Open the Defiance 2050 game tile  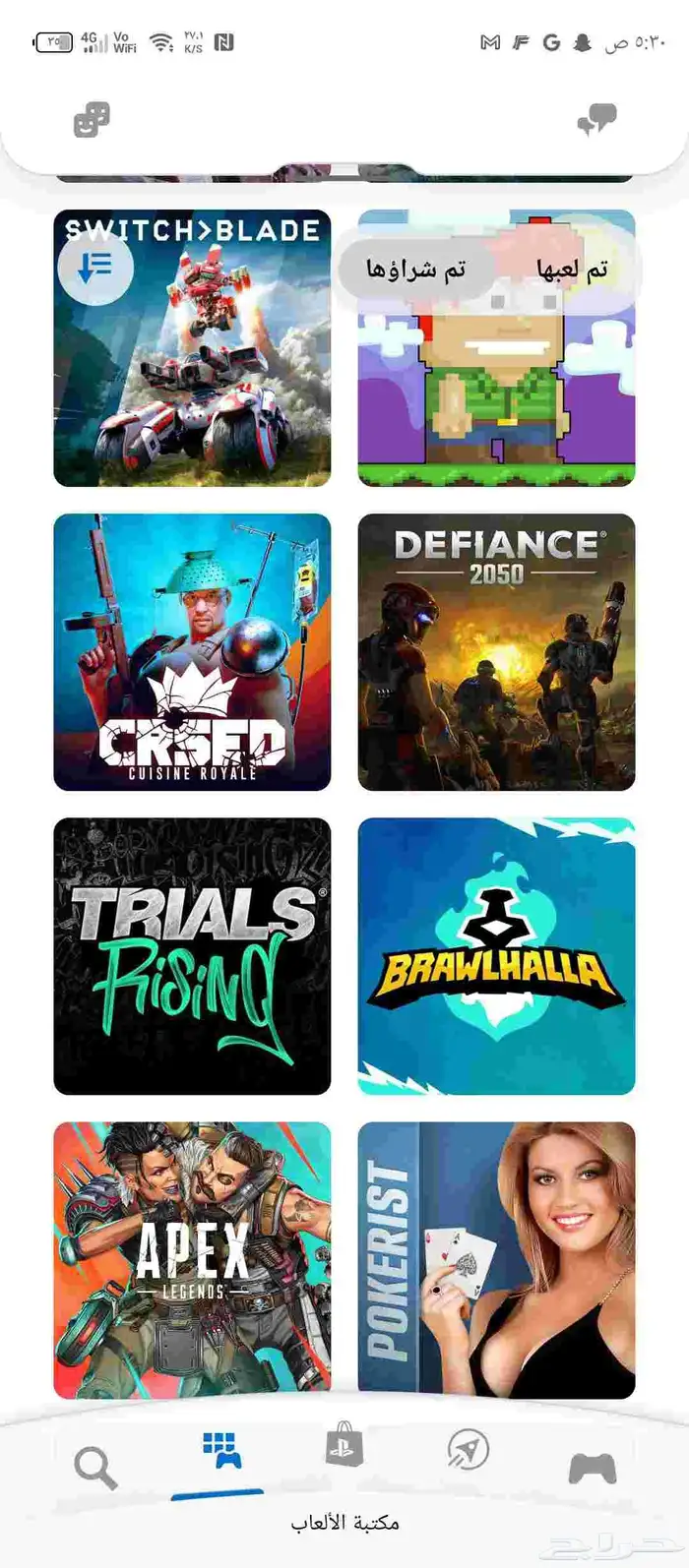pos(496,651)
